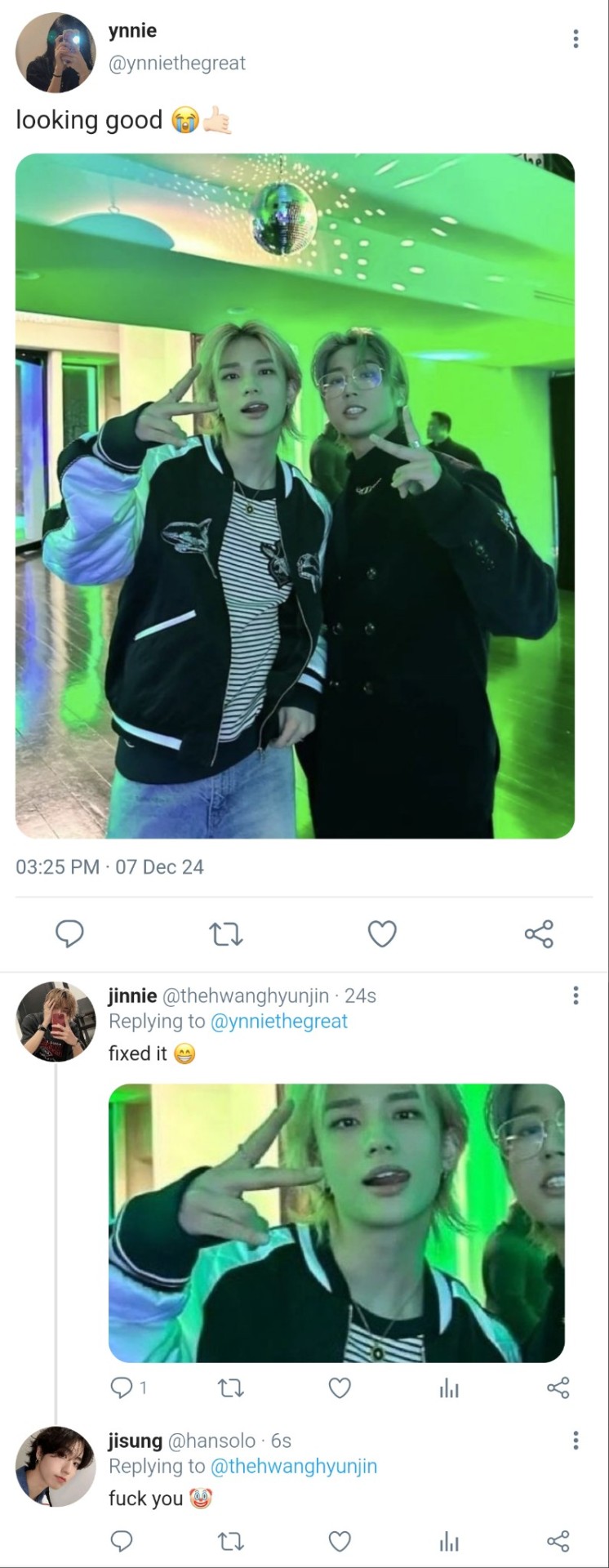Follow the @thehwanghyunjin mention link
This screenshot has width=609, height=1568.
pos(294,1466)
